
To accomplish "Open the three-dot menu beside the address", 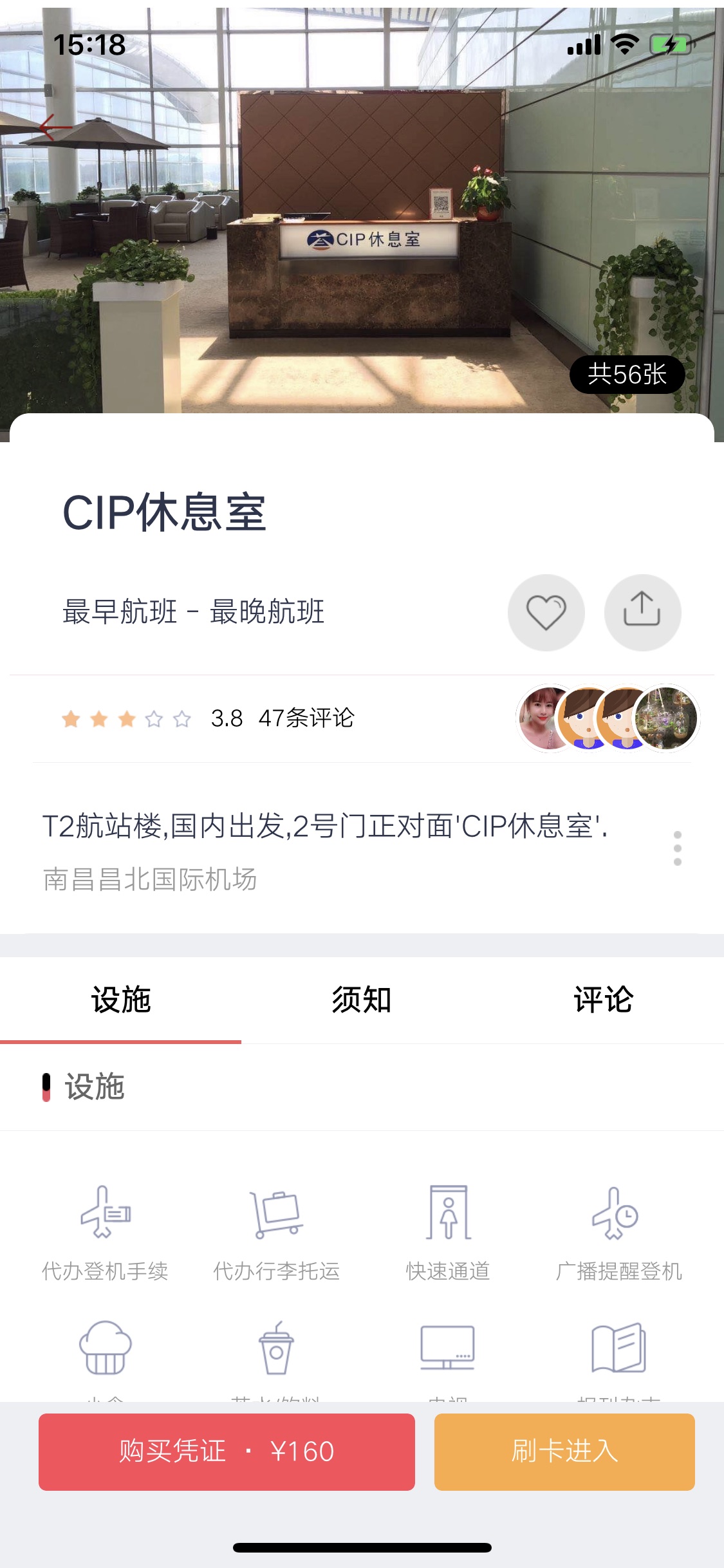I will [677, 848].
